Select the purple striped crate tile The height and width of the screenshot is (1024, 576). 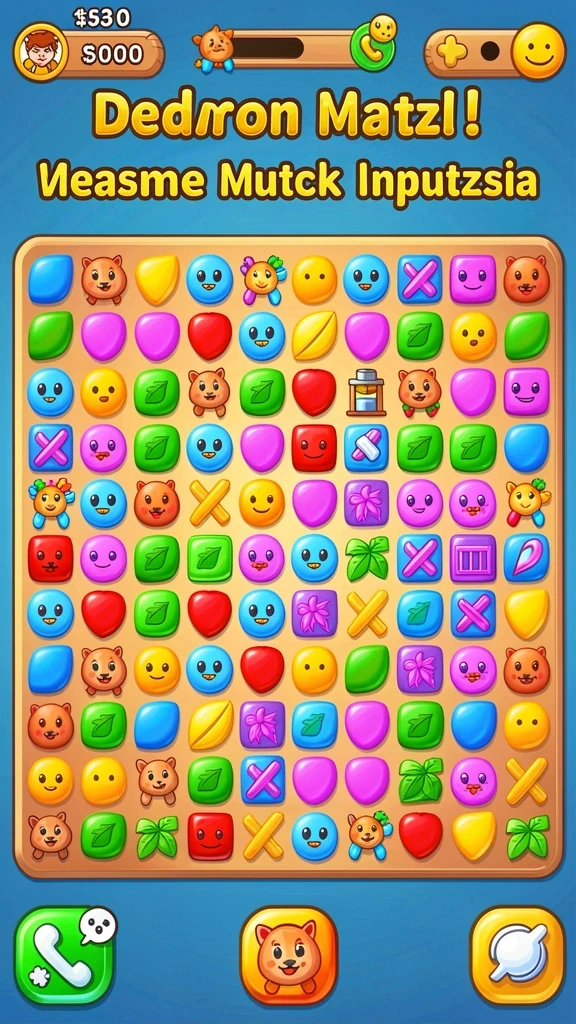tap(473, 558)
